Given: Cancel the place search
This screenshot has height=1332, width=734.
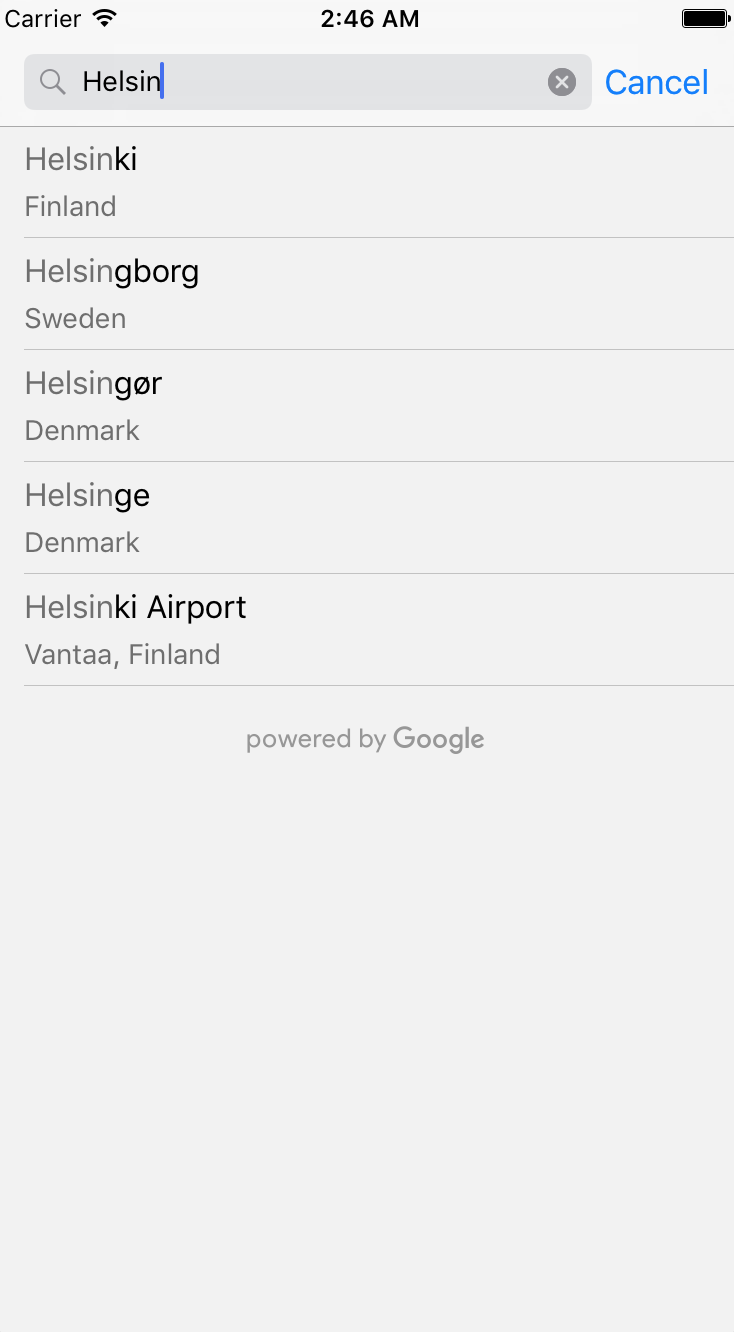Looking at the screenshot, I should (656, 82).
